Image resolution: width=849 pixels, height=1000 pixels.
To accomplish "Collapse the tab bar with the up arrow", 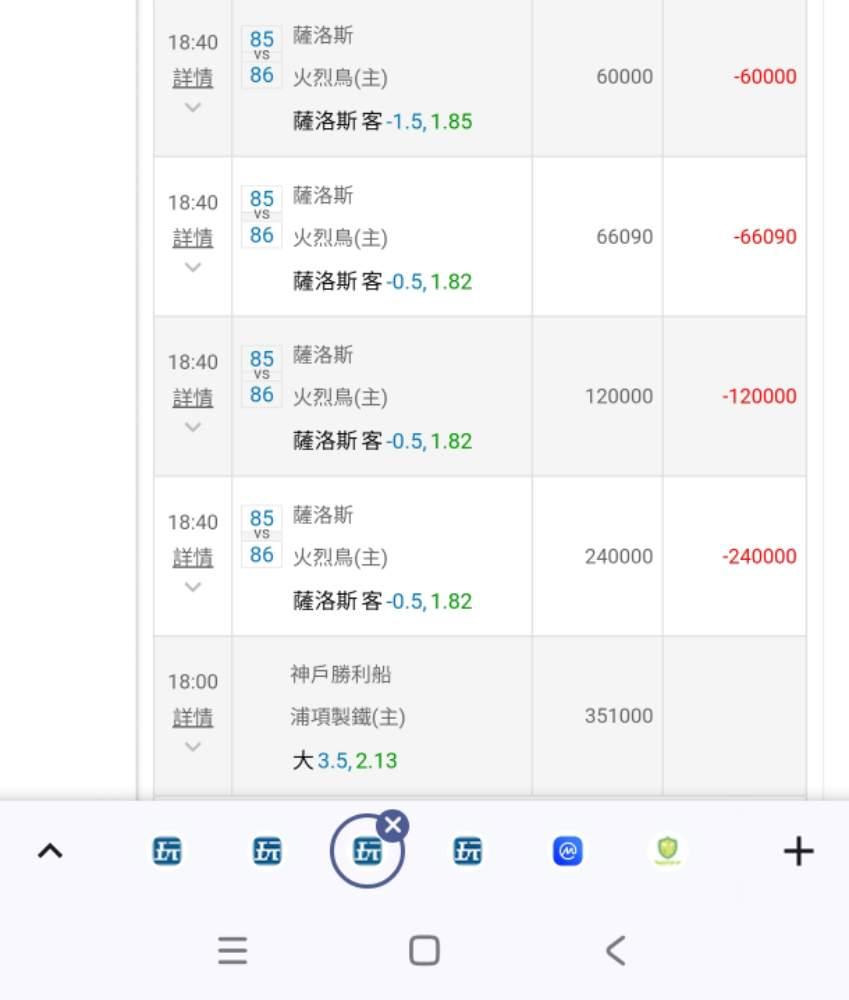I will pos(50,852).
